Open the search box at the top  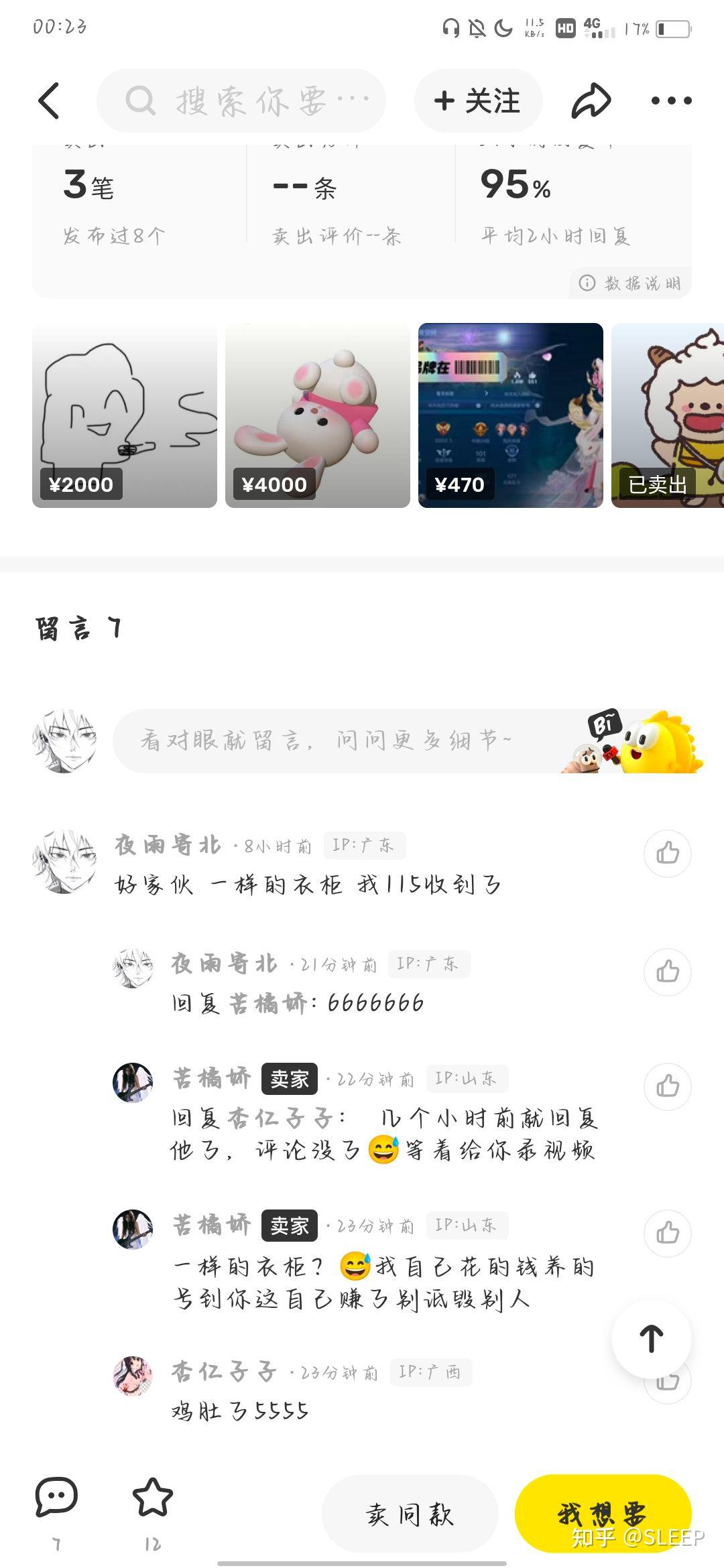(241, 101)
